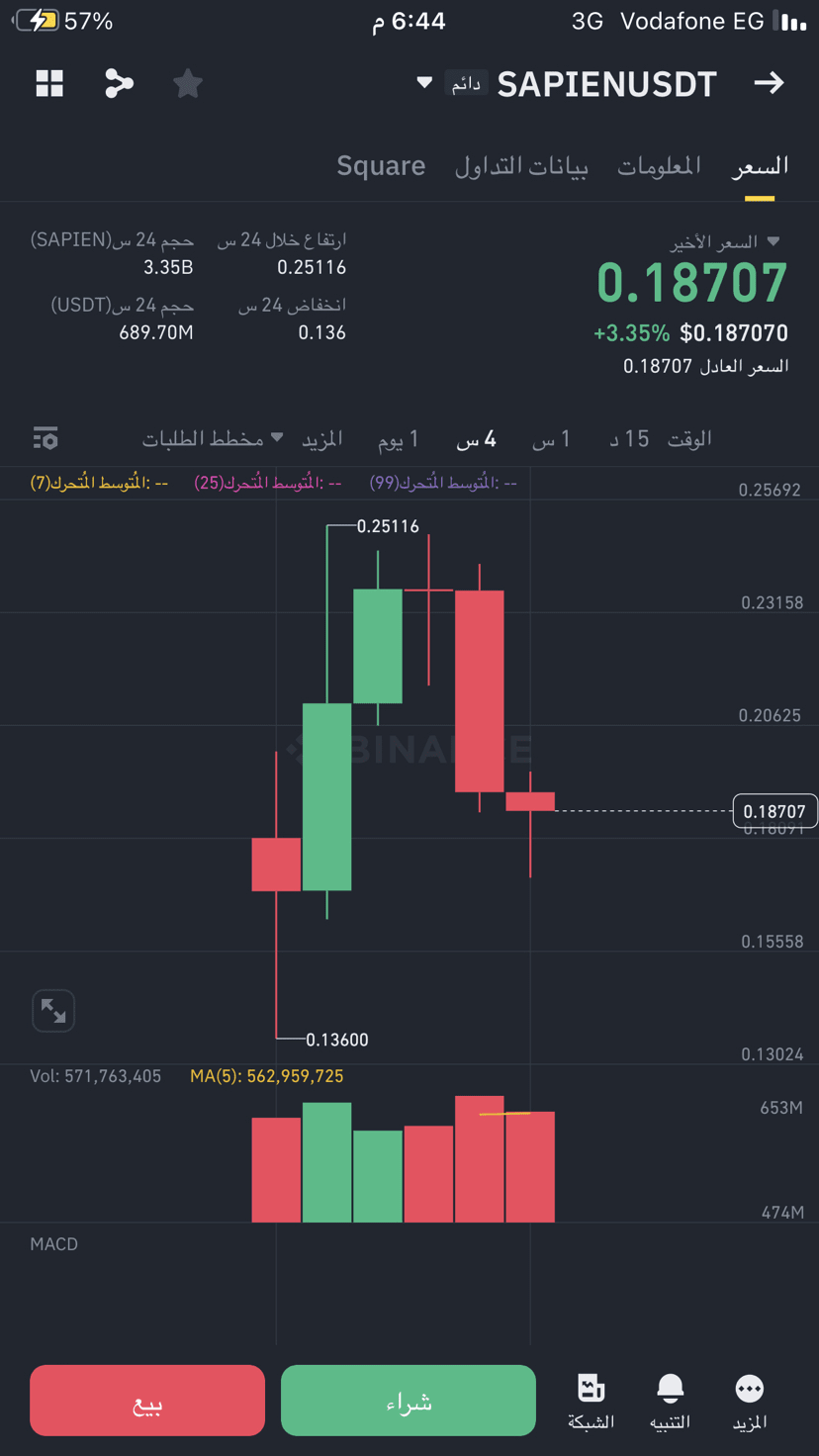Tap the red بيع sell button
Viewport: 819px width, 1456px height.
147,1401
